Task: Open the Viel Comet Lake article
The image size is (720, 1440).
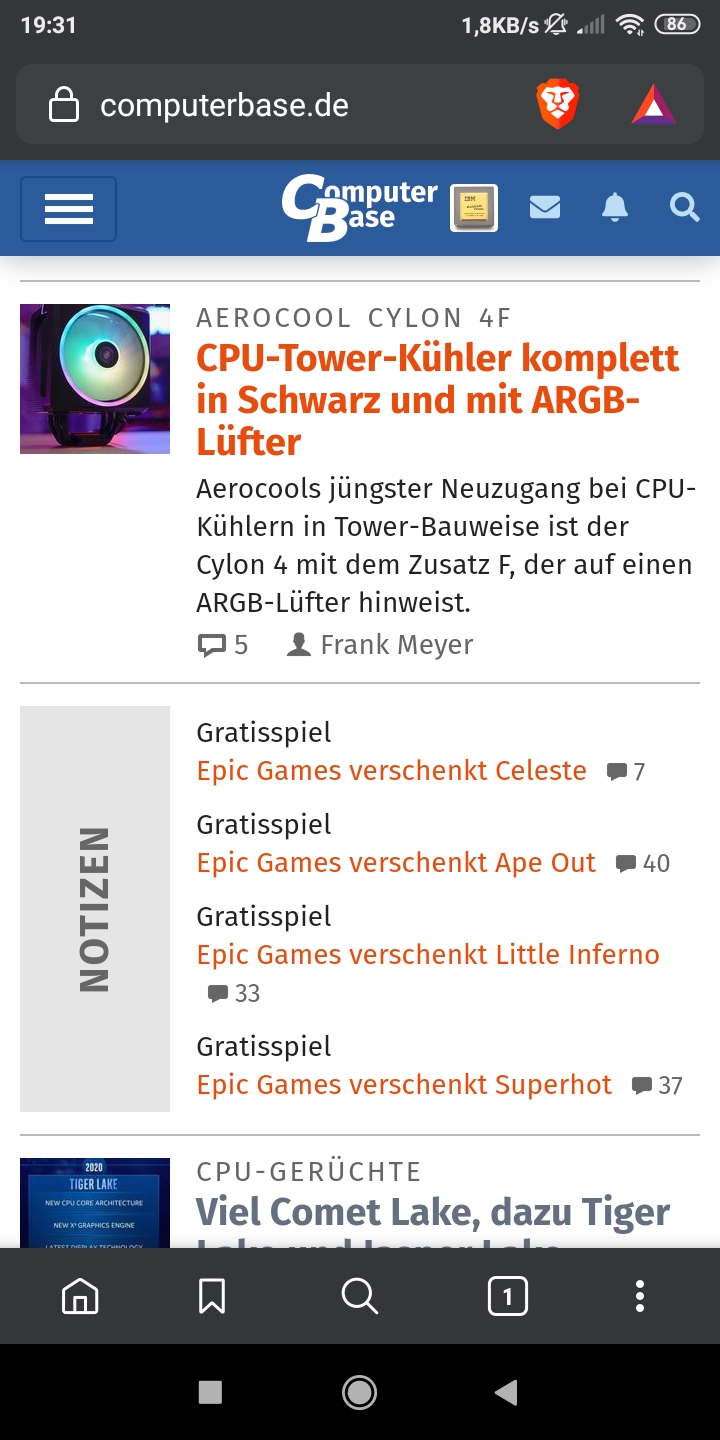Action: pos(432,1212)
